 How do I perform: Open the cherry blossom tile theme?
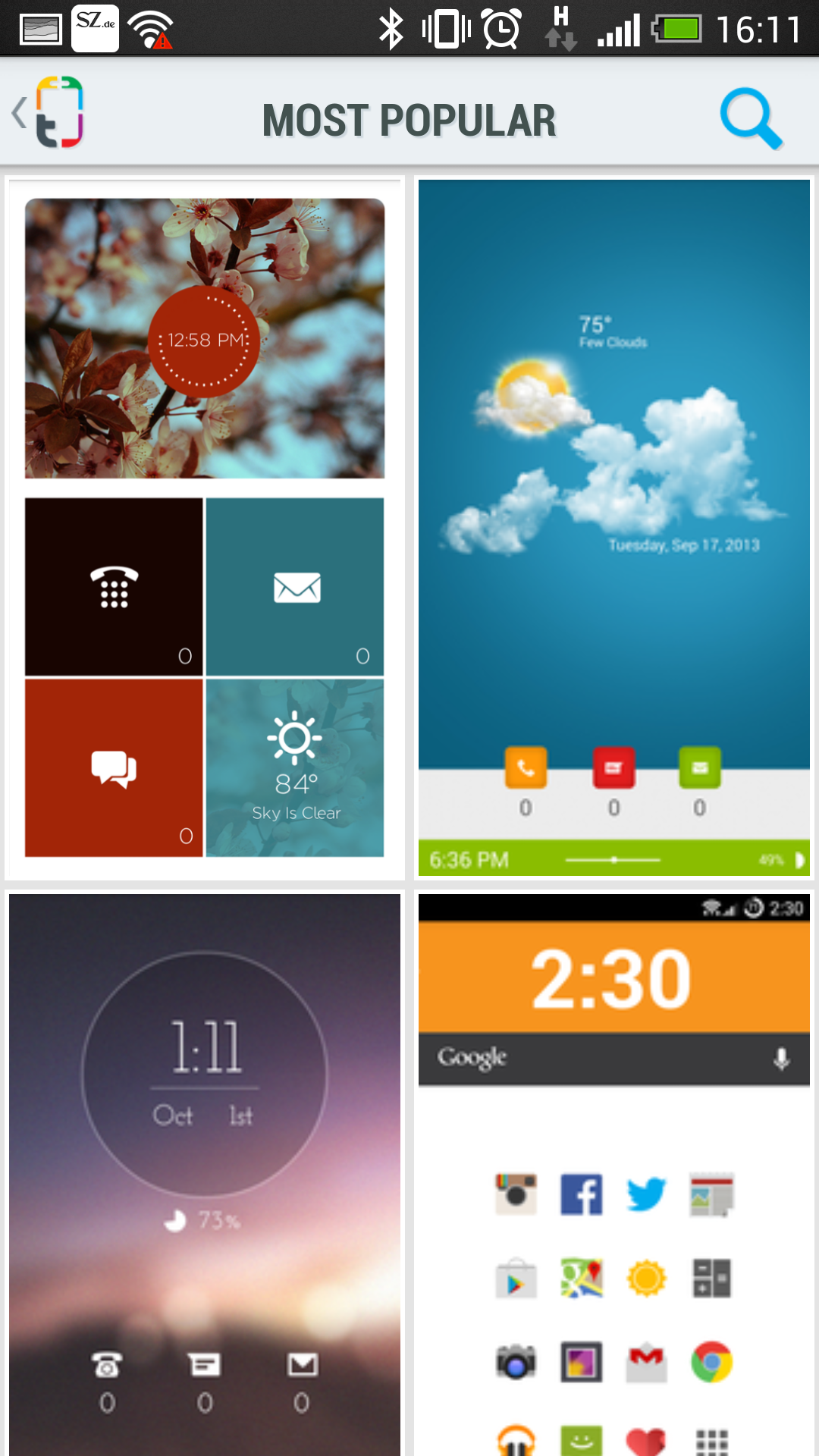pyautogui.click(x=205, y=528)
